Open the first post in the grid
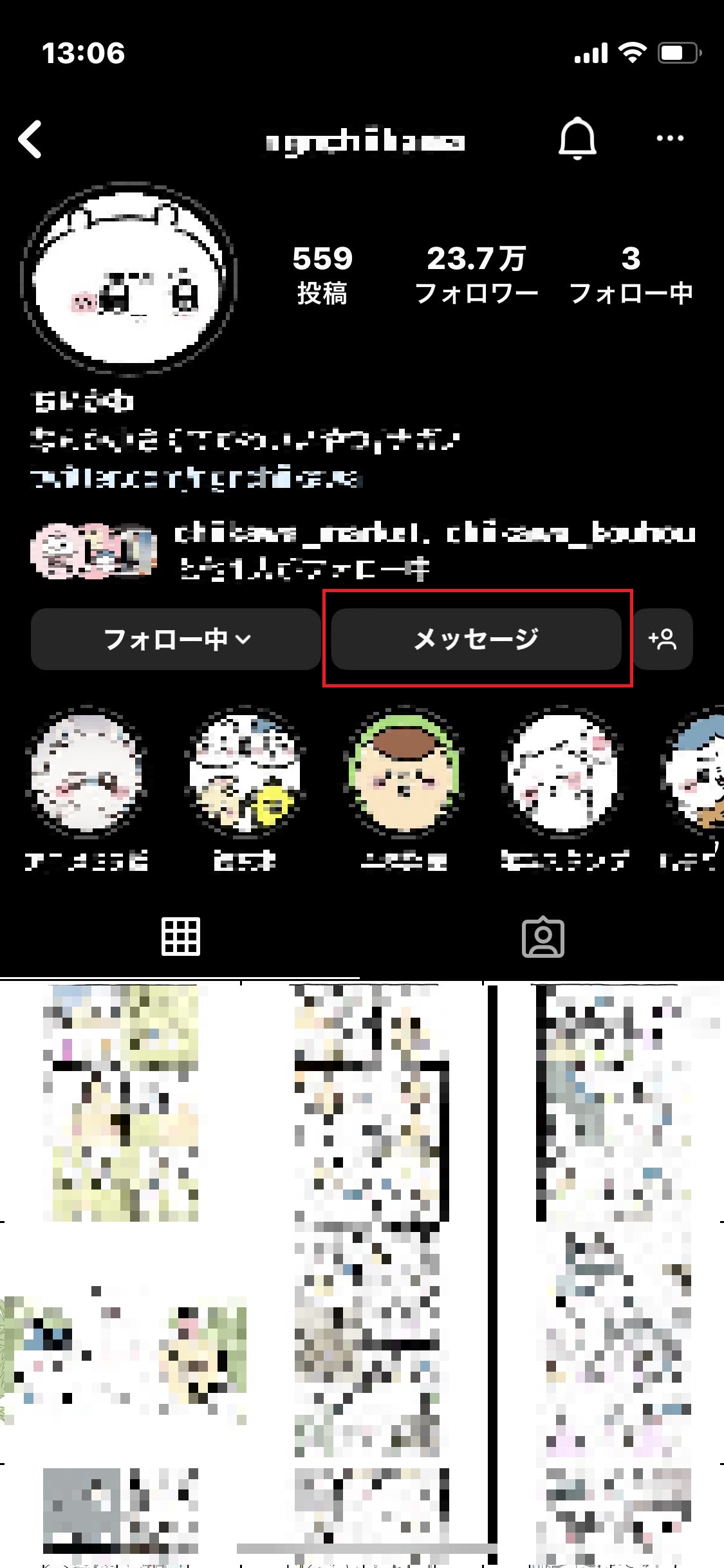This screenshot has height=1568, width=724. [x=120, y=1102]
